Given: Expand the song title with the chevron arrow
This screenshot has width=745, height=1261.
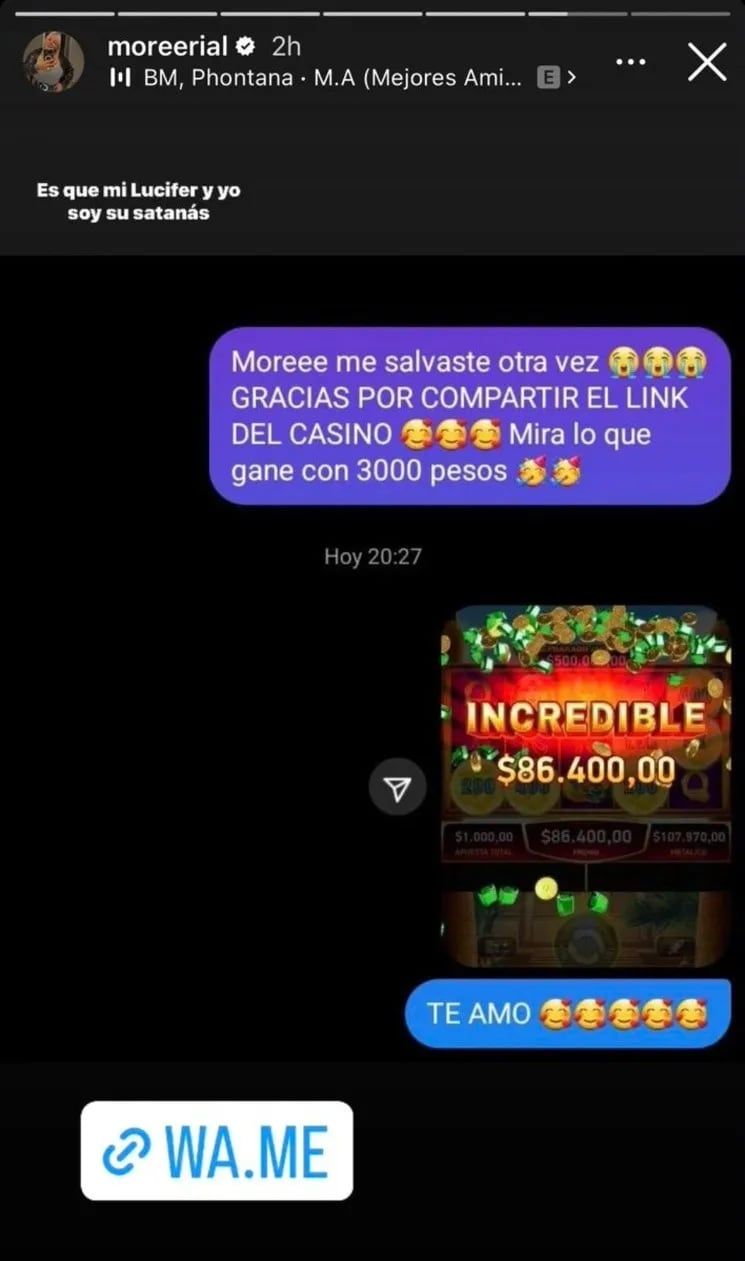Looking at the screenshot, I should click(x=572, y=77).
